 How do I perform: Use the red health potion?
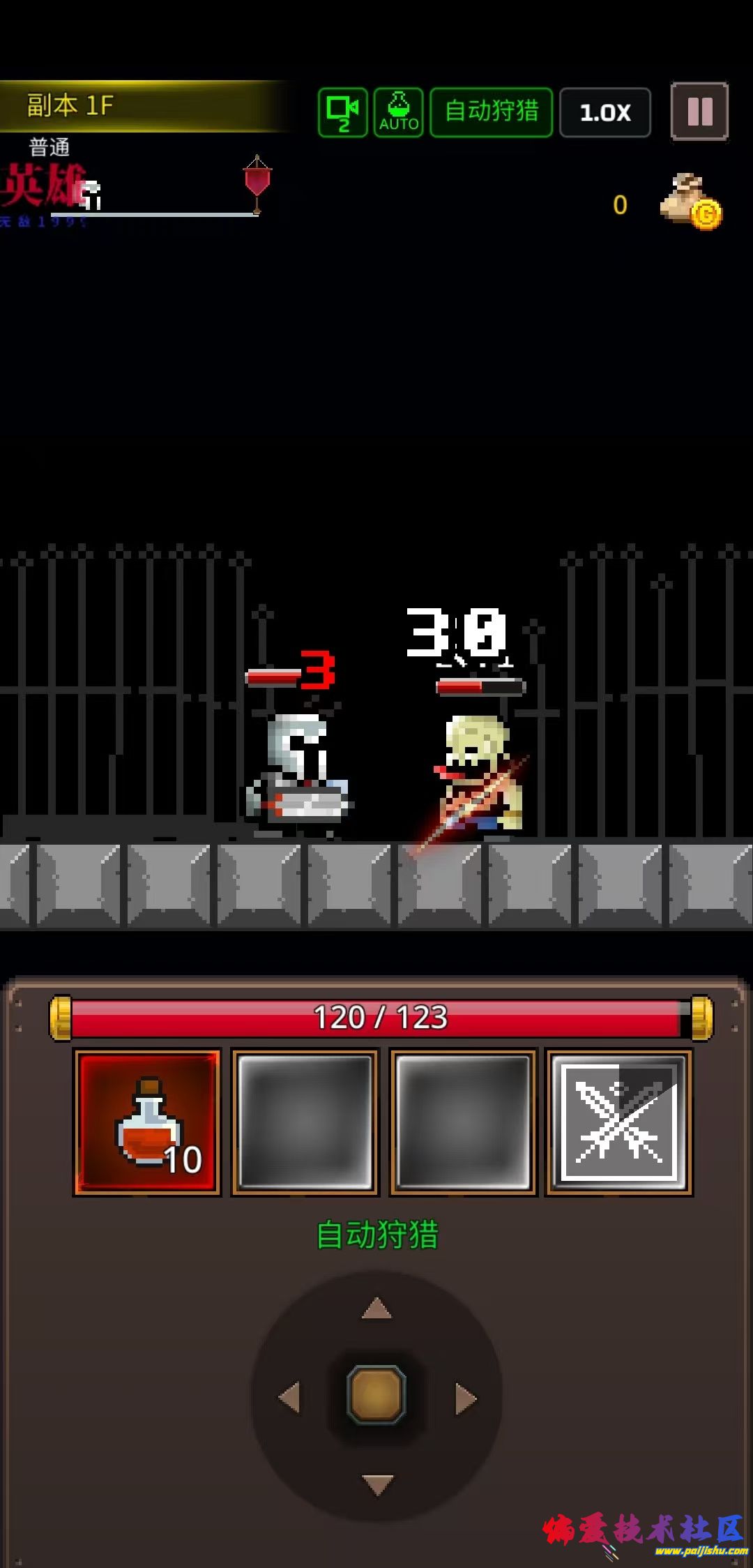tap(147, 1122)
